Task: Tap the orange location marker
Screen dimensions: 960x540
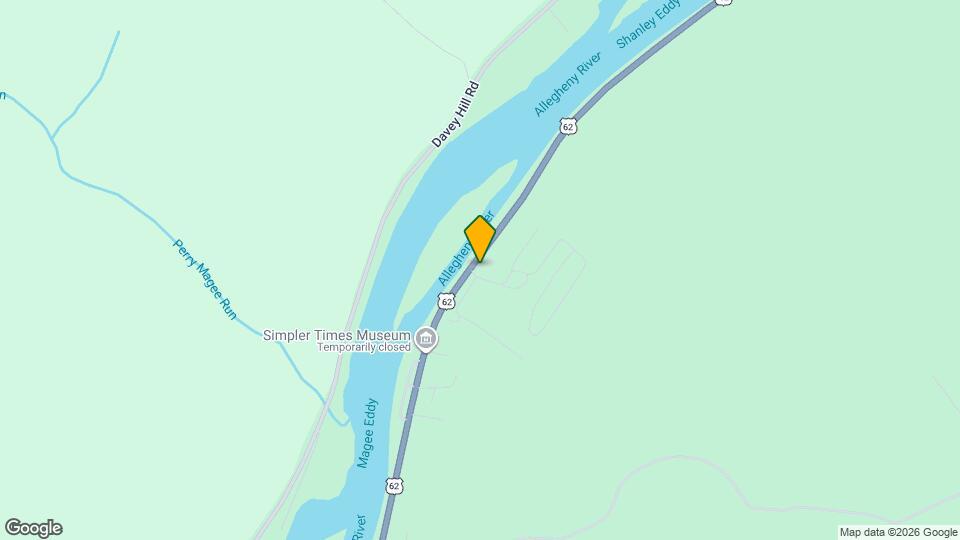Action: coord(480,238)
